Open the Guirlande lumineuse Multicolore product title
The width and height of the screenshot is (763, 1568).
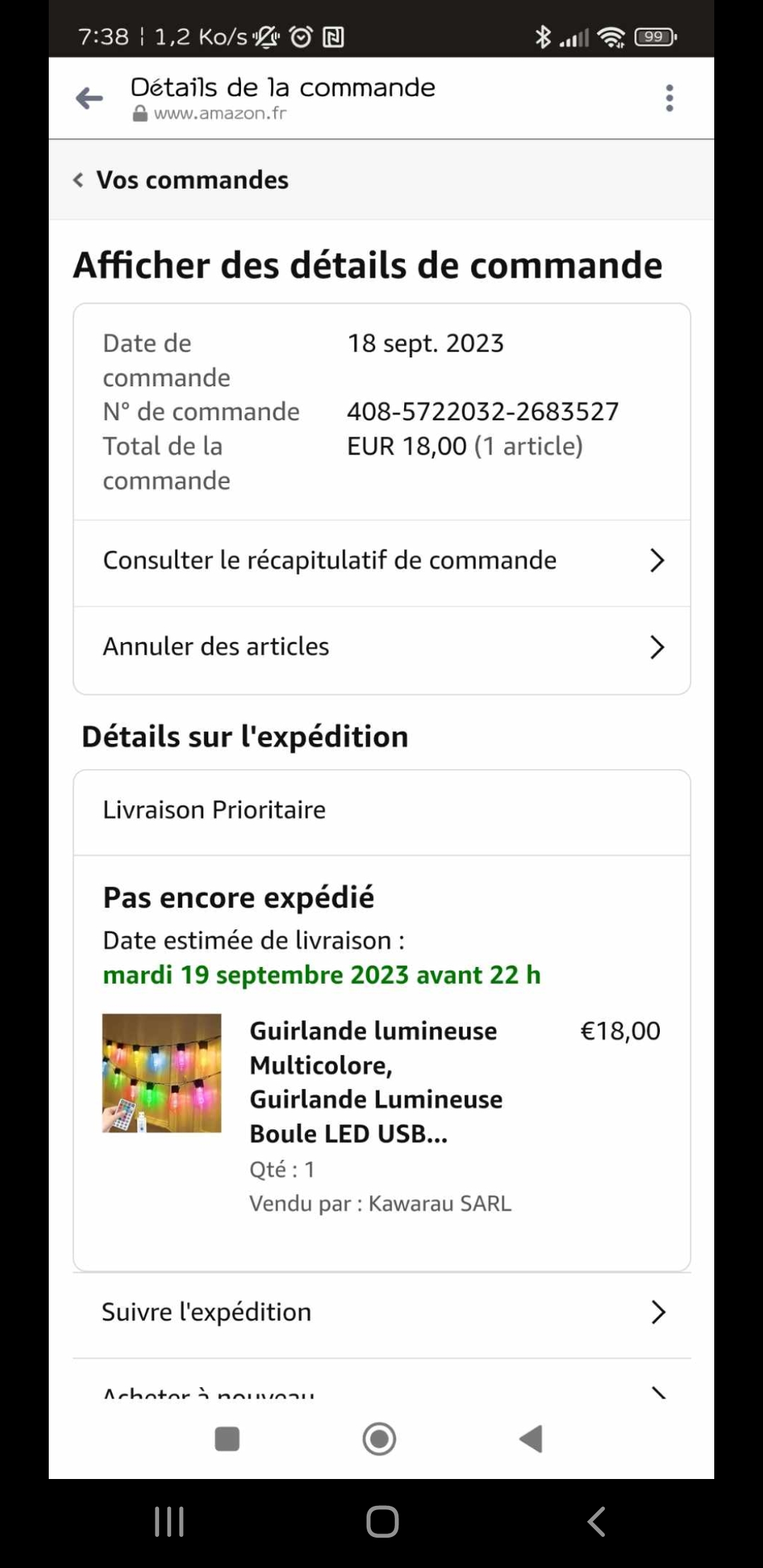pos(376,1082)
